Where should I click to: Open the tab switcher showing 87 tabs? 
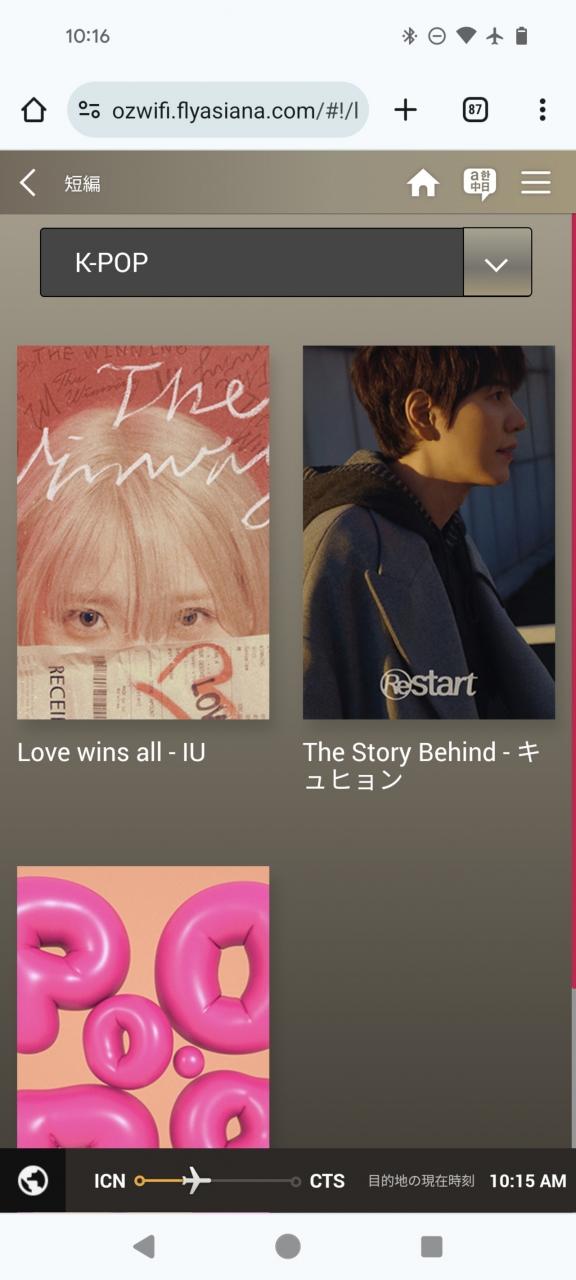[475, 110]
